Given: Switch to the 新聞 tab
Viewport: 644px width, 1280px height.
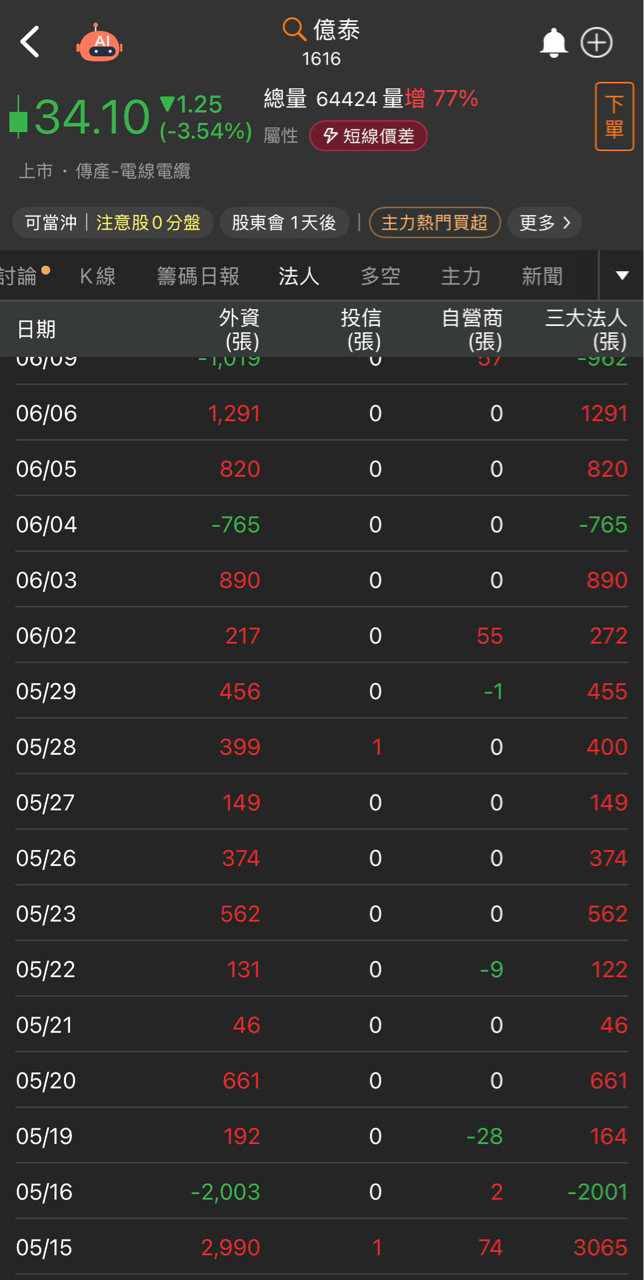Looking at the screenshot, I should point(542,276).
